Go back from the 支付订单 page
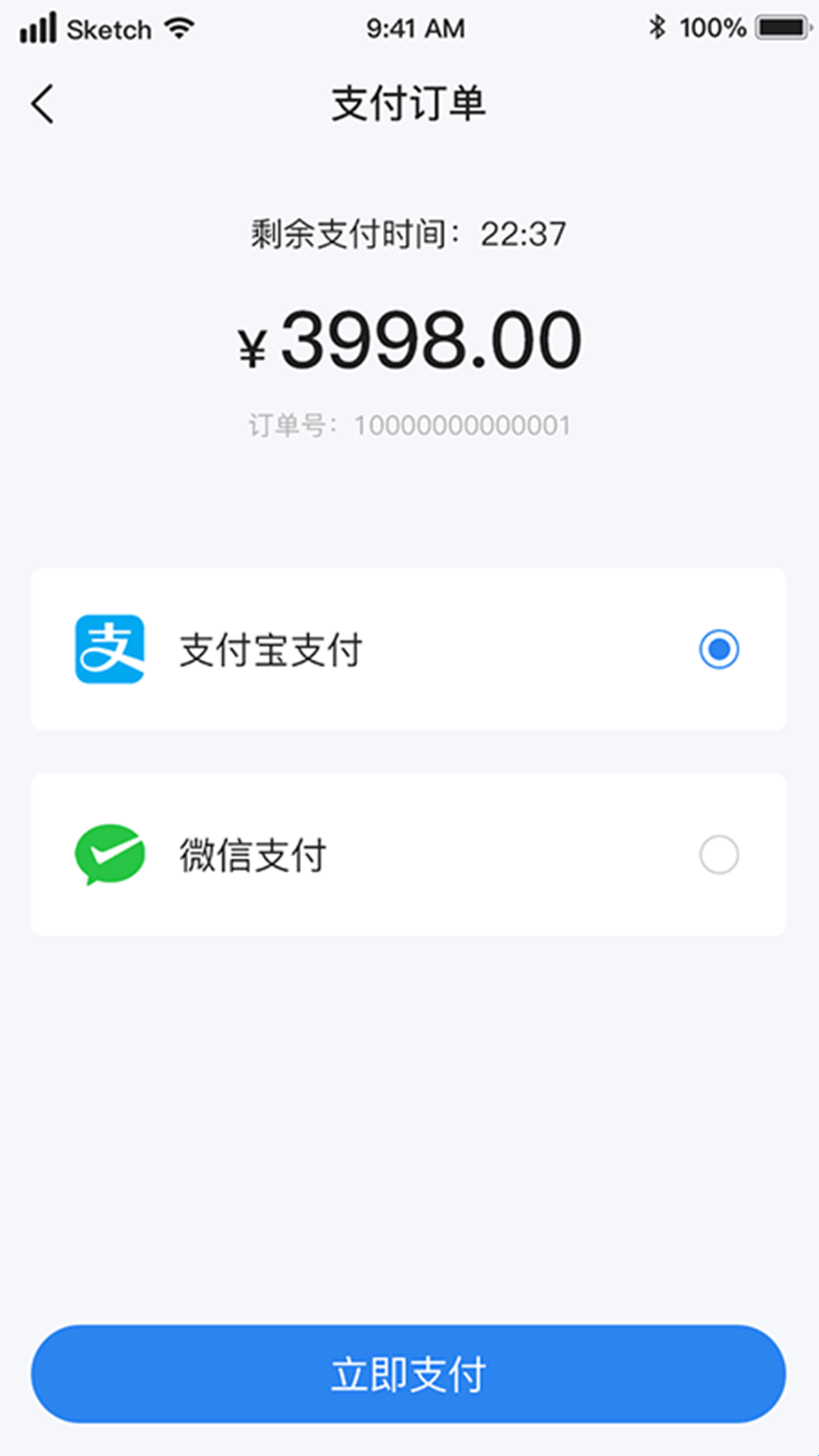 (x=43, y=104)
